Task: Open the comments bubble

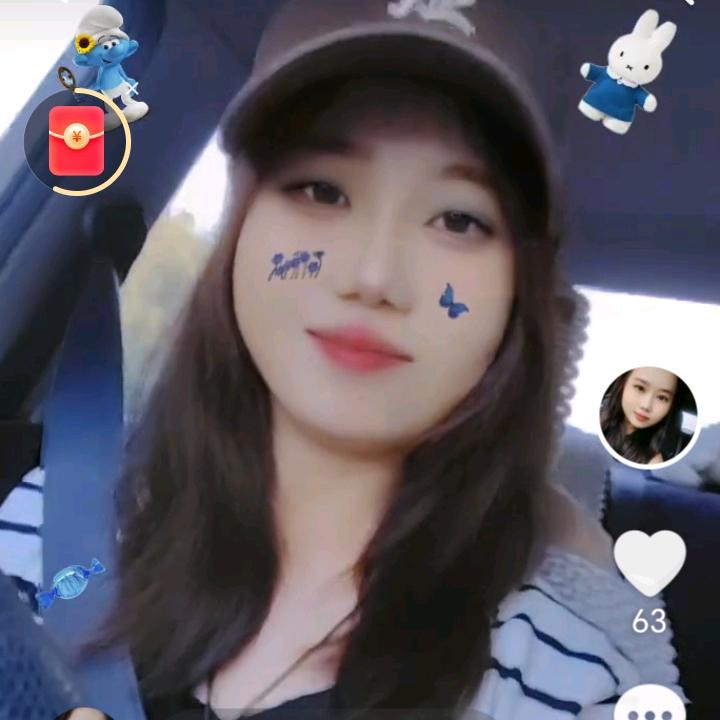Action: click(x=649, y=705)
